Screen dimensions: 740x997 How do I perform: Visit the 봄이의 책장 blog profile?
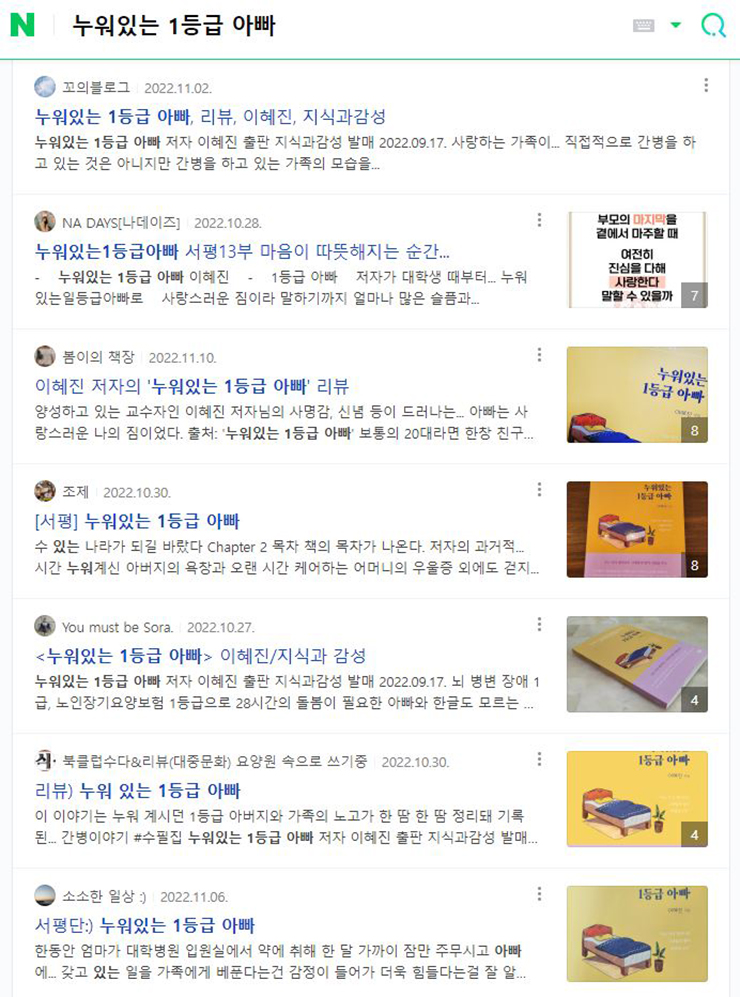(97, 357)
